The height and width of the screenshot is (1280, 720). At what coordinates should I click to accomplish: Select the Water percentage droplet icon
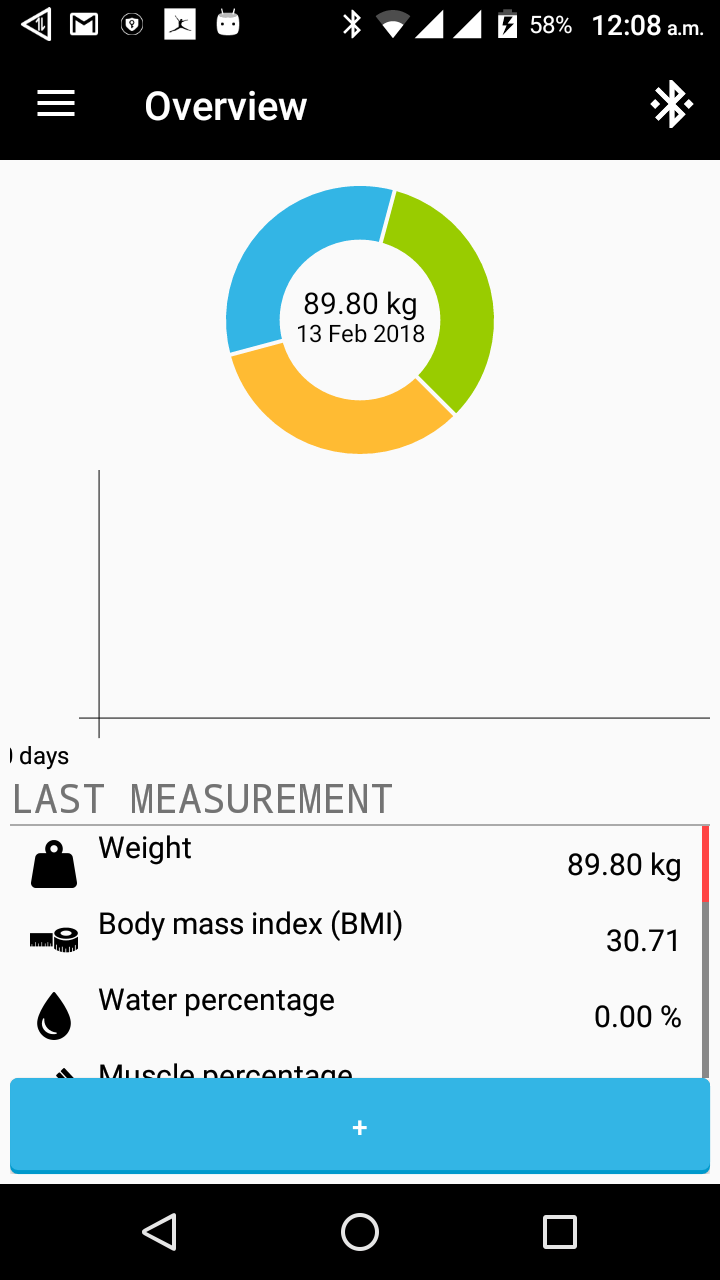coord(53,1013)
